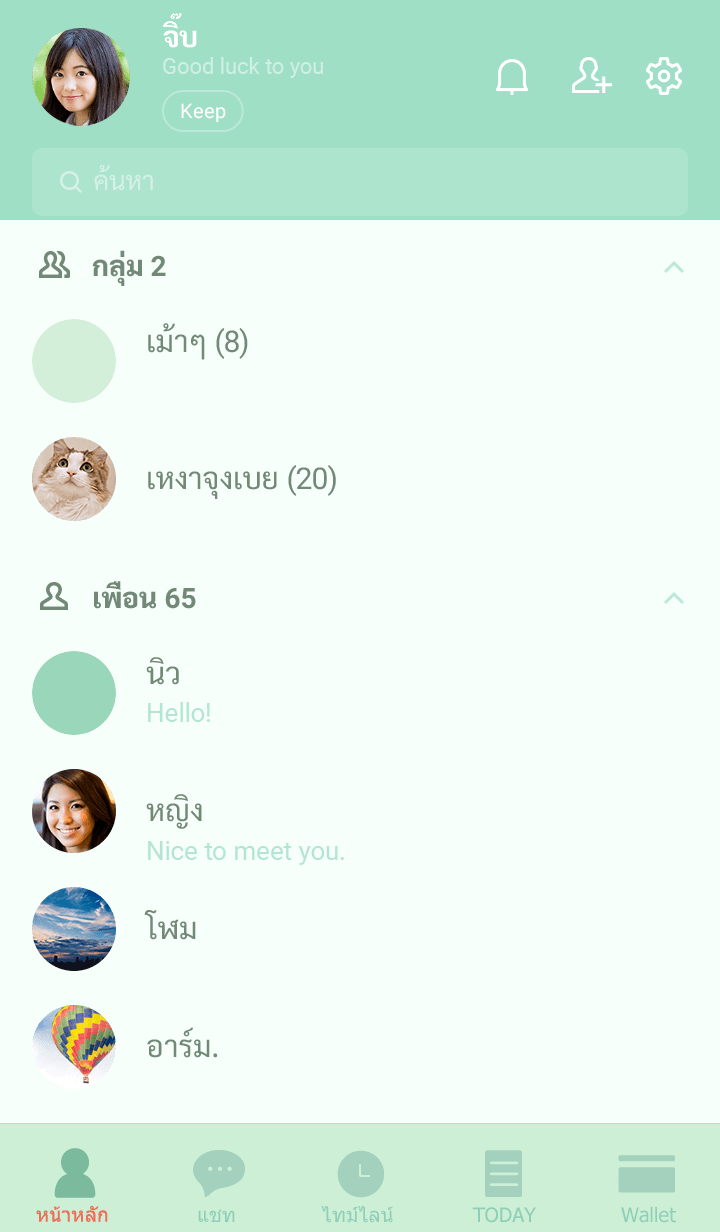This screenshot has width=720, height=1232.
Task: Open the TODAY tab
Action: point(503,1186)
